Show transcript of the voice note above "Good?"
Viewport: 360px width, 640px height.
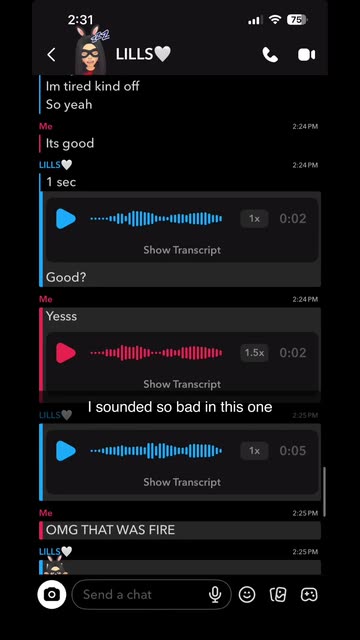pos(182,250)
